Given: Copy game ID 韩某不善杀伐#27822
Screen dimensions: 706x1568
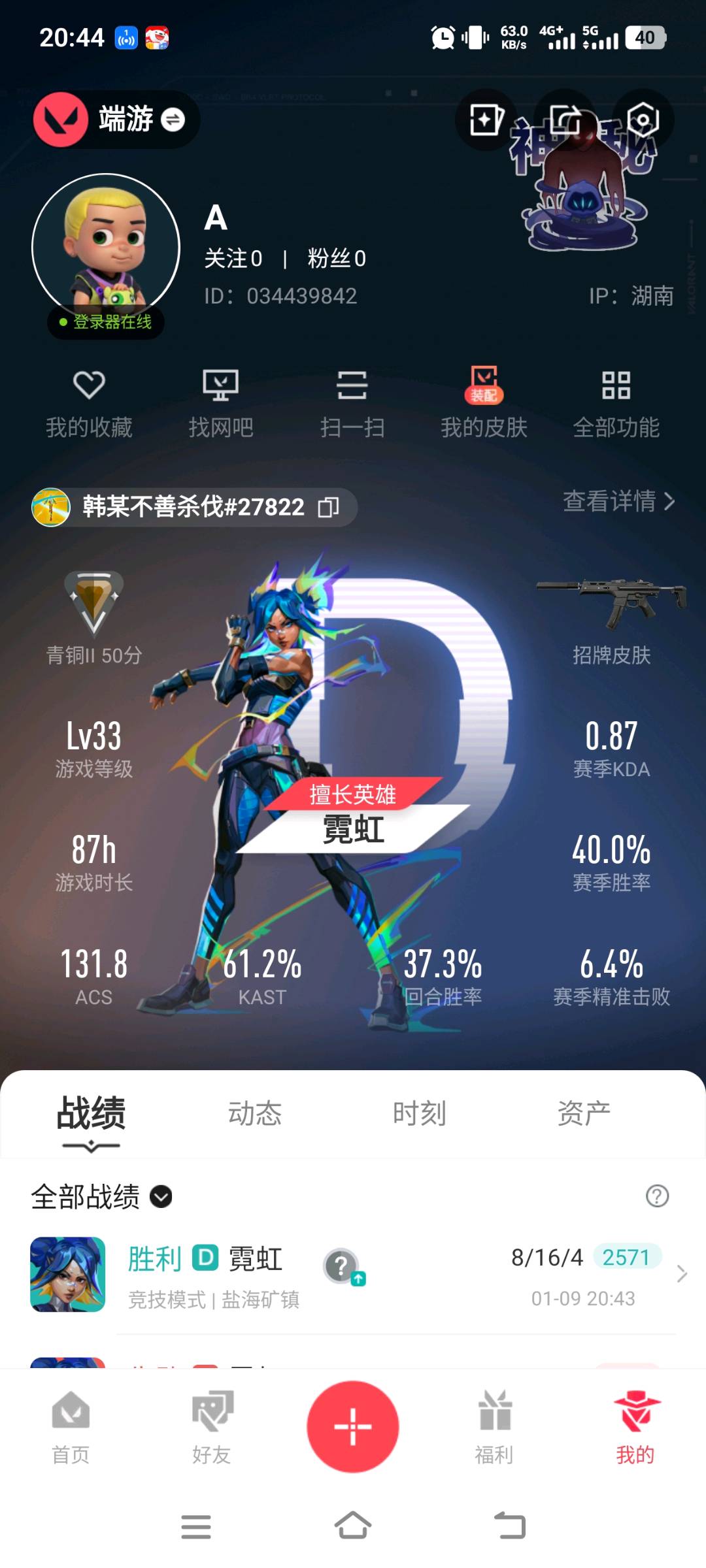Looking at the screenshot, I should 328,507.
